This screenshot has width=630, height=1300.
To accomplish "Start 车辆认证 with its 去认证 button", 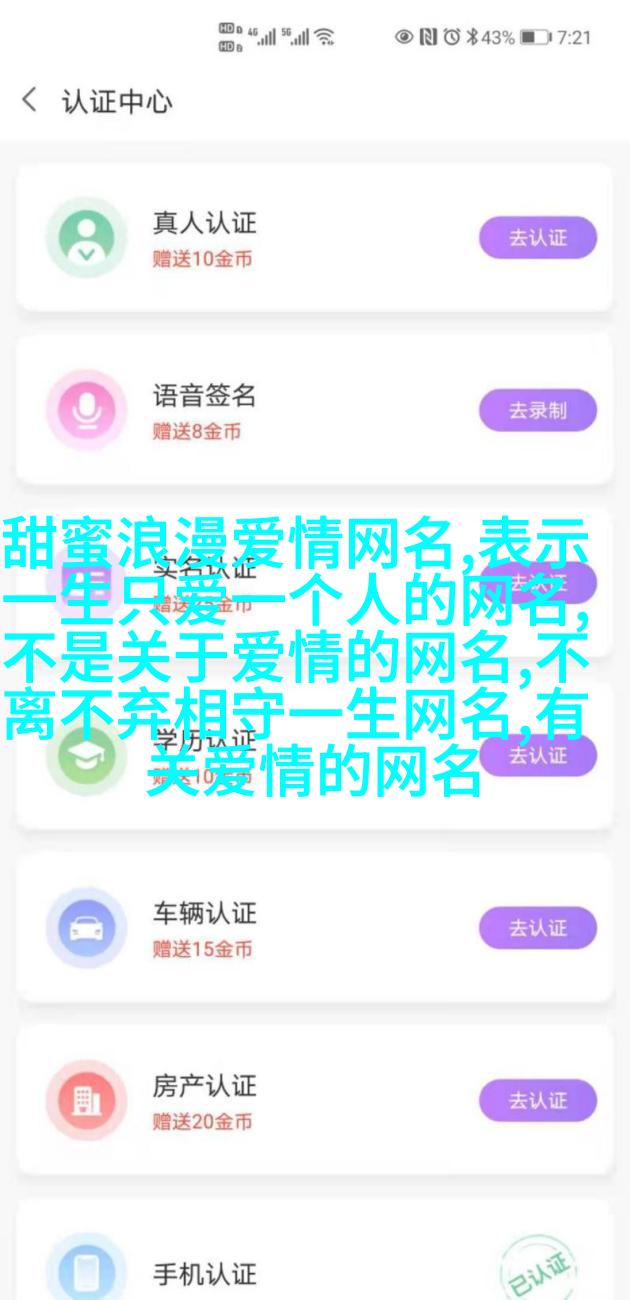I will [537, 928].
